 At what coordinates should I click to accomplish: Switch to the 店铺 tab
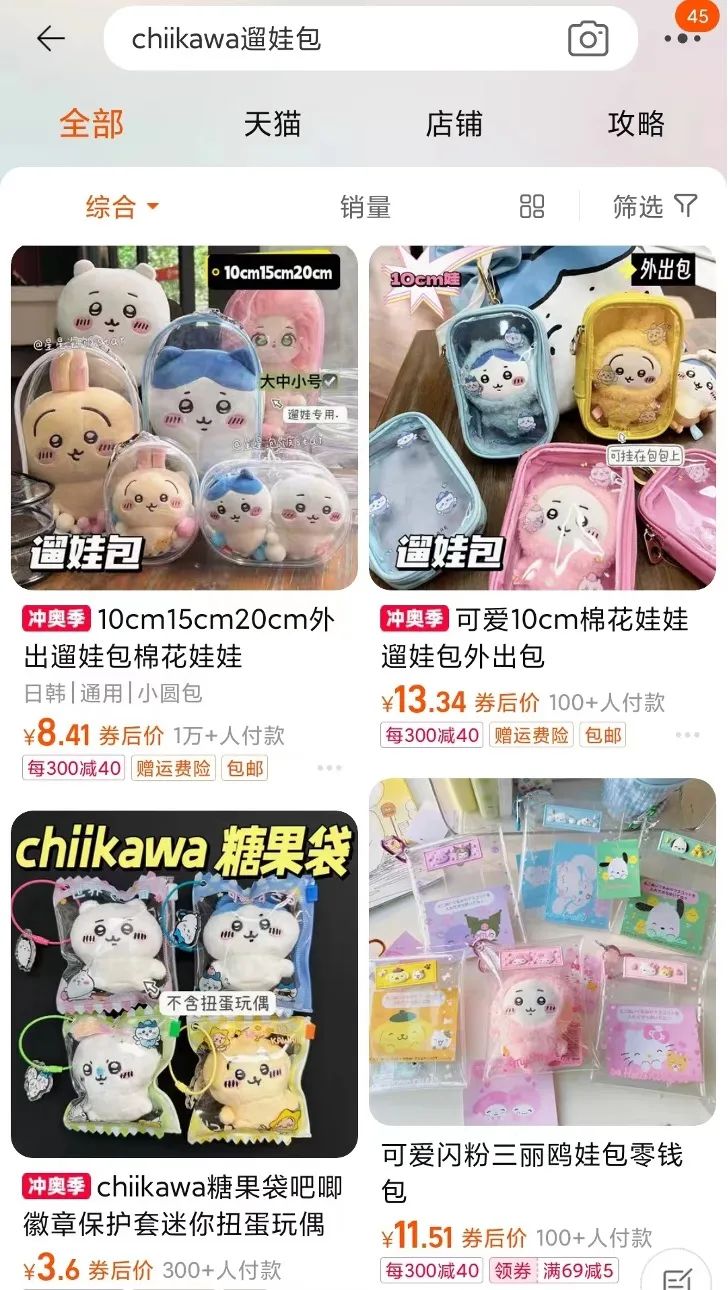(454, 124)
